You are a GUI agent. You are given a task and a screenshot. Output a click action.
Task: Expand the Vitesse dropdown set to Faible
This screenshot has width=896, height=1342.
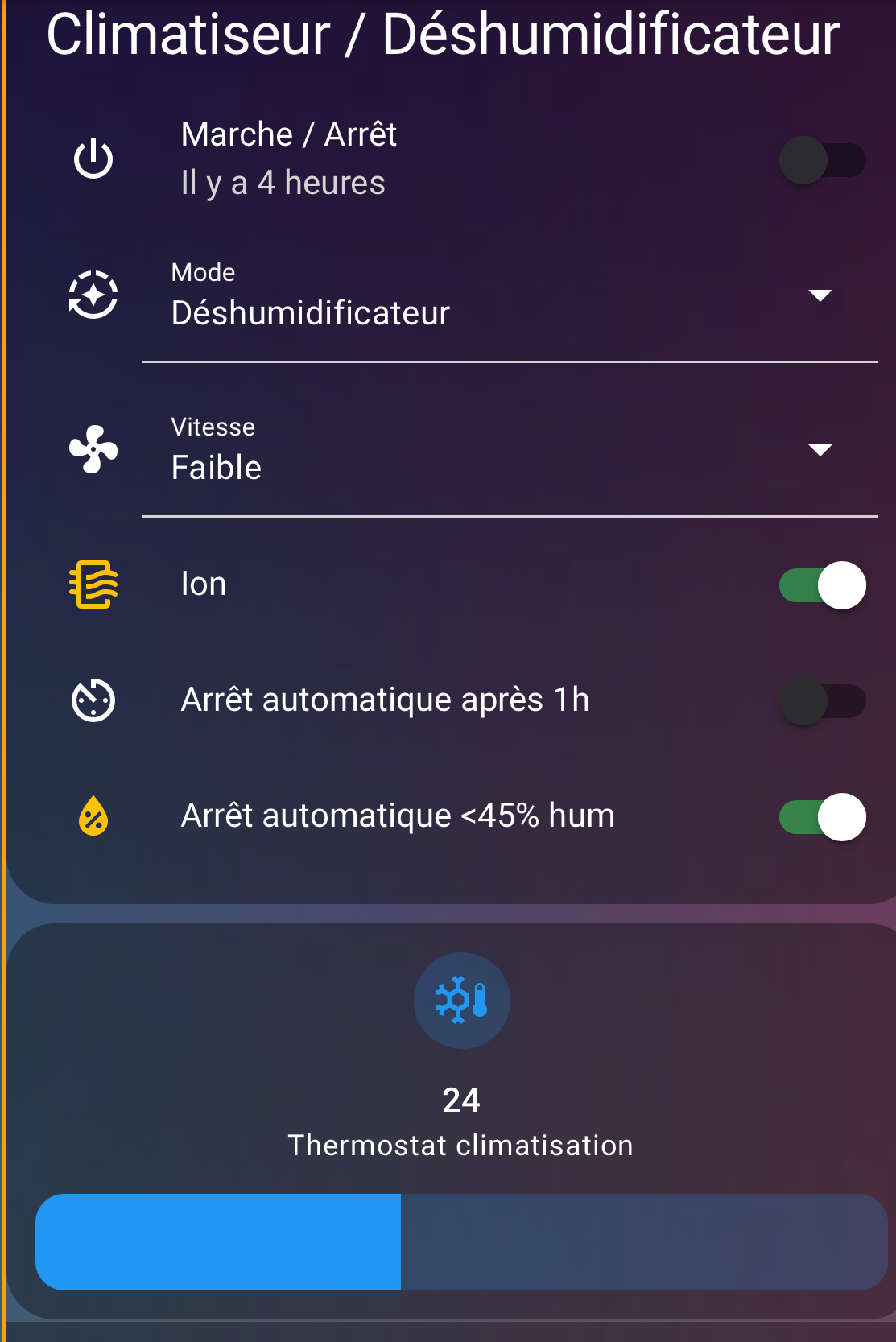(x=509, y=451)
